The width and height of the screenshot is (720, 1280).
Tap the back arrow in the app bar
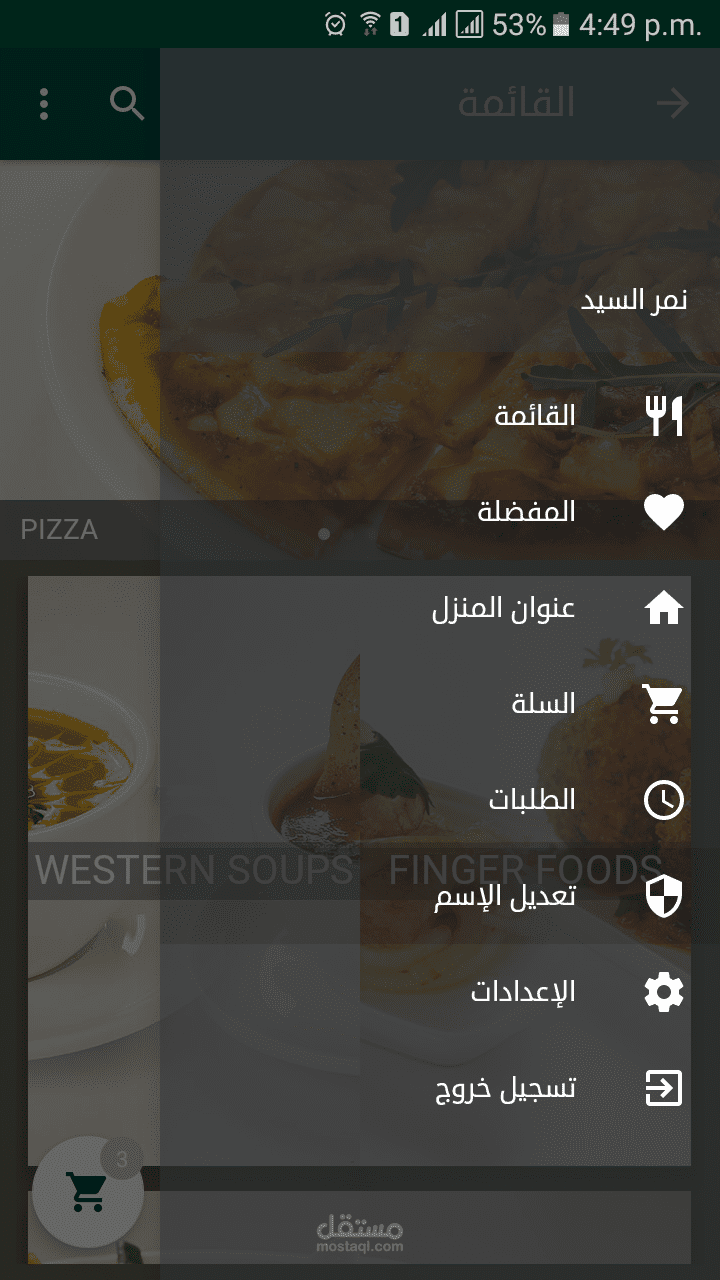(x=673, y=103)
